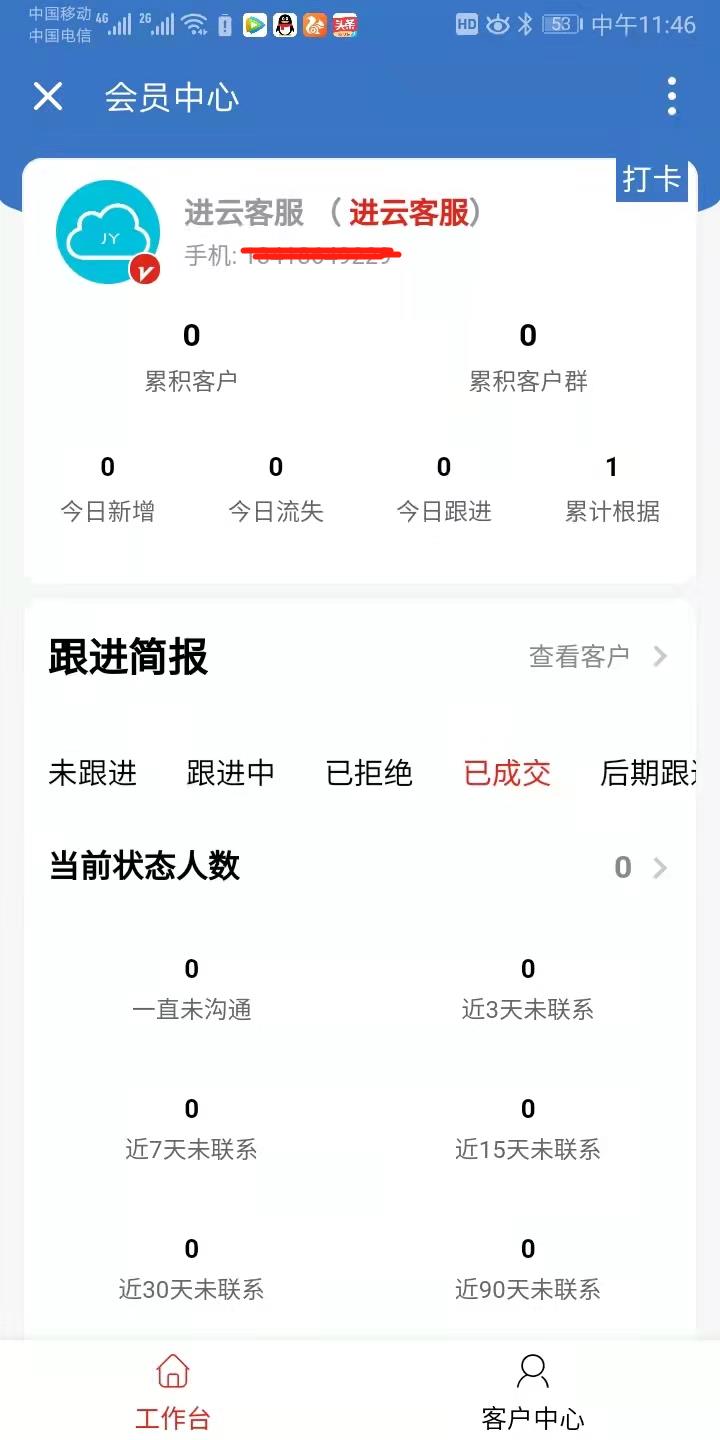Open the 近3天未联系 count
Image resolution: width=720 pixels, height=1440 pixels.
(528, 990)
